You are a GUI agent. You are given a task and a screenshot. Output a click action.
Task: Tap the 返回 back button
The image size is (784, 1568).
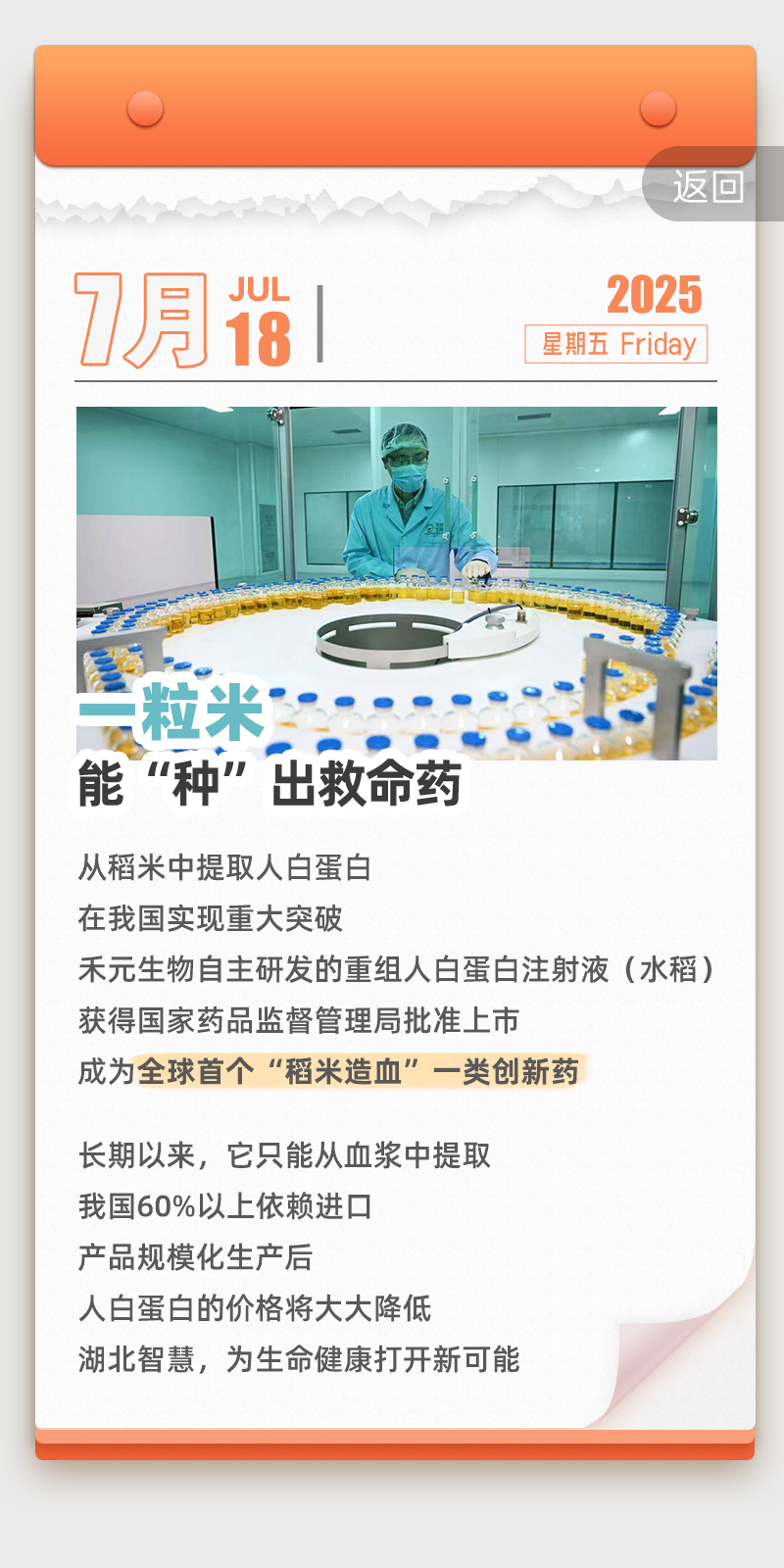(709, 184)
